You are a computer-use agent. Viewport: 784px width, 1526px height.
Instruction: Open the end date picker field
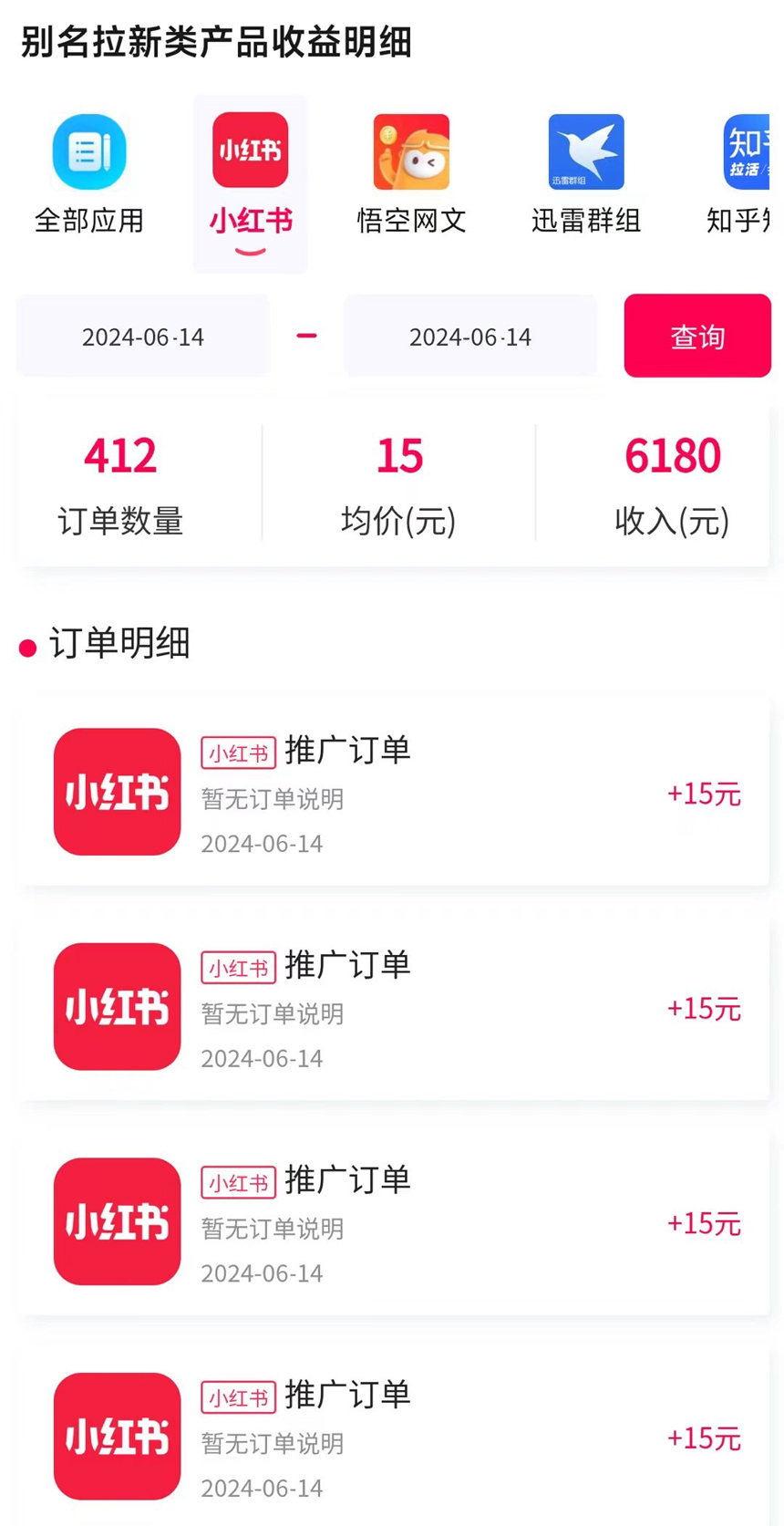pos(469,336)
